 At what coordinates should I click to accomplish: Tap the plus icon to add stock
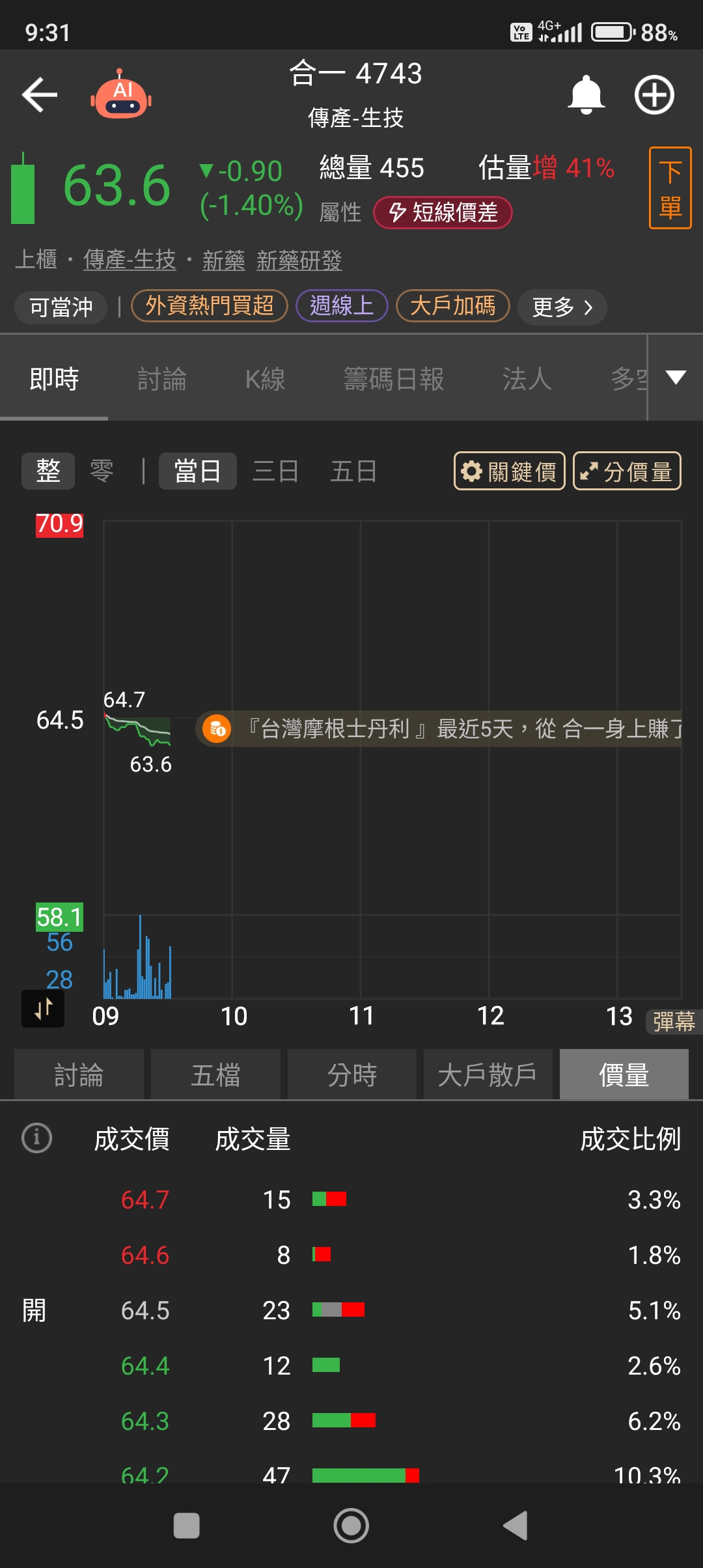[x=655, y=94]
